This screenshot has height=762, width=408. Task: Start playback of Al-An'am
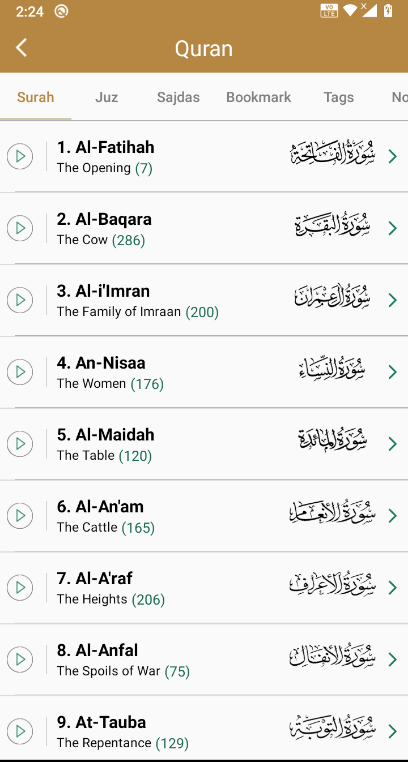(20, 516)
